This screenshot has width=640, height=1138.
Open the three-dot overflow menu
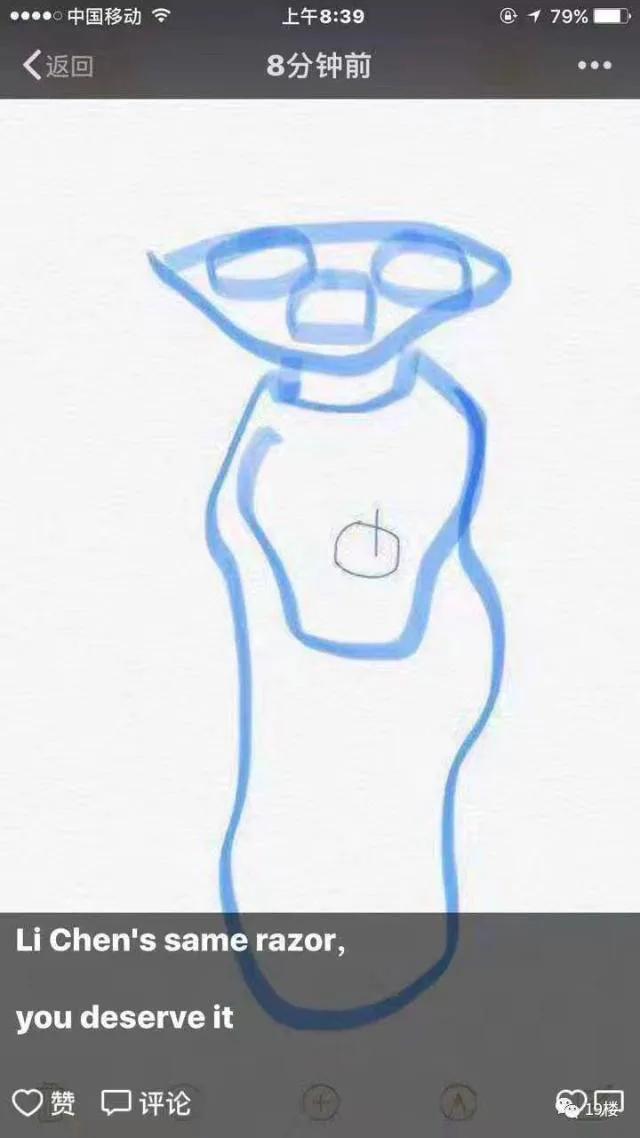click(x=594, y=66)
